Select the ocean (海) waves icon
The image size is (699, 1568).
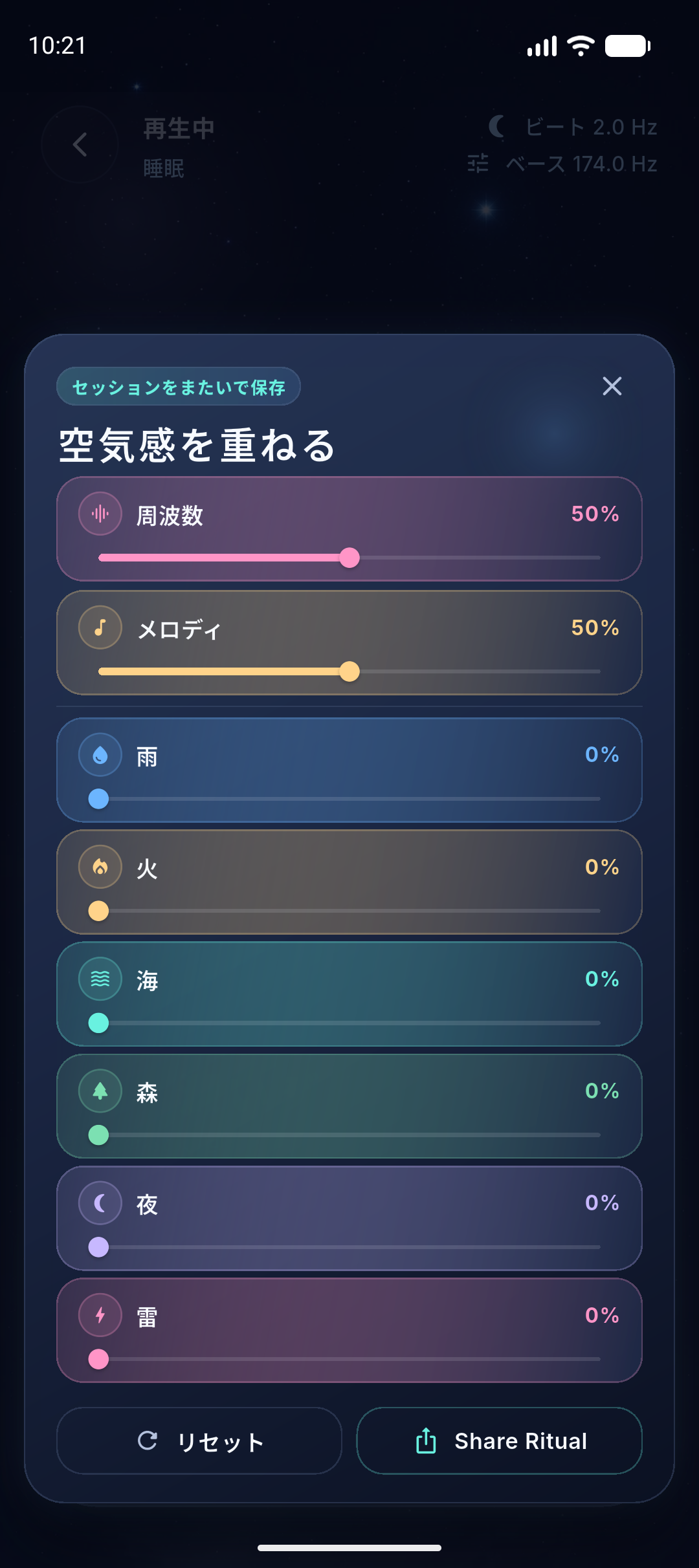tap(99, 979)
